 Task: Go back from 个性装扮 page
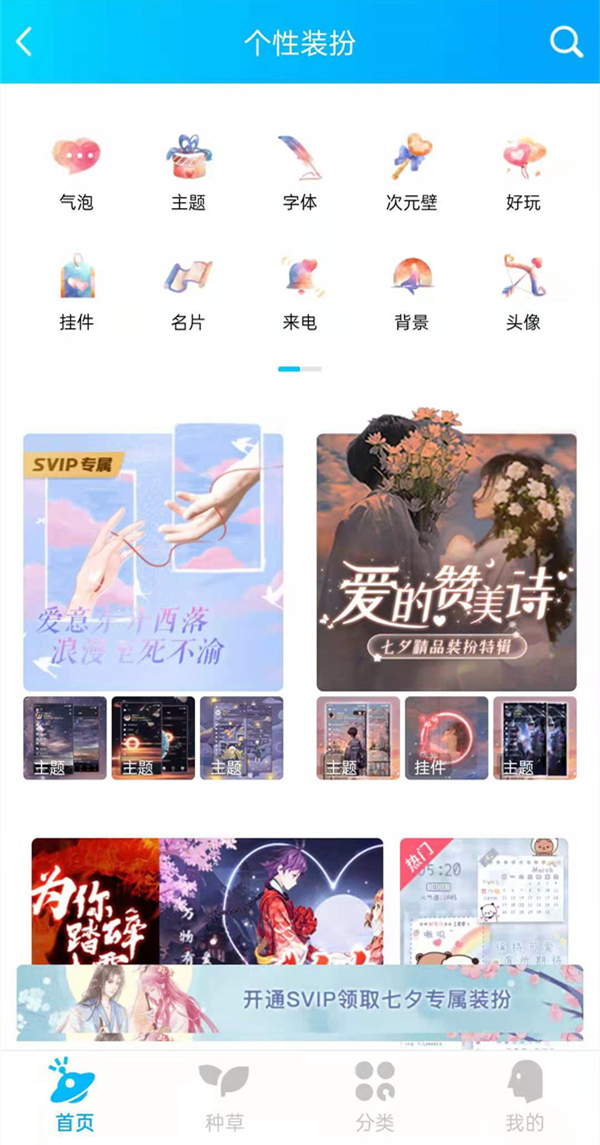click(x=25, y=42)
